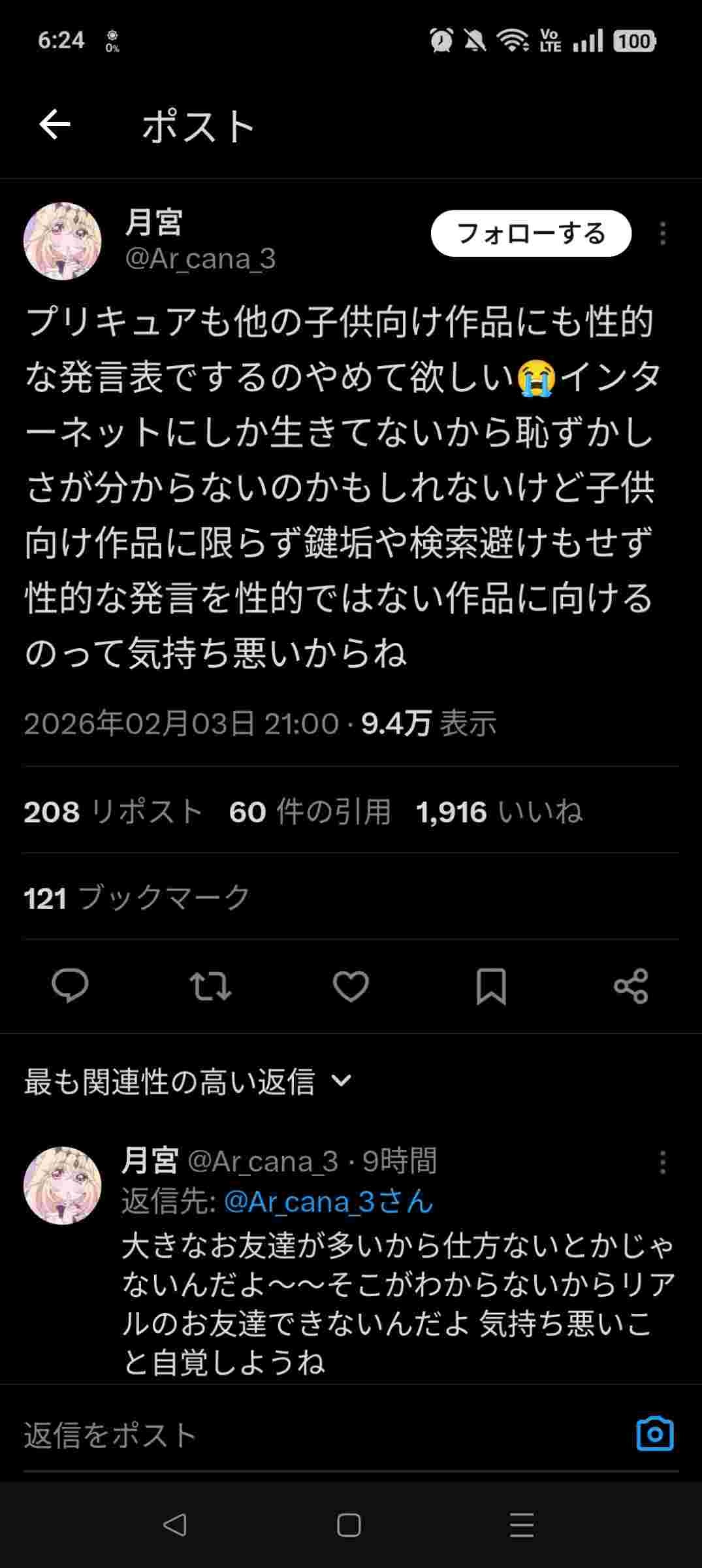Go back using the top arrow

(x=55, y=125)
